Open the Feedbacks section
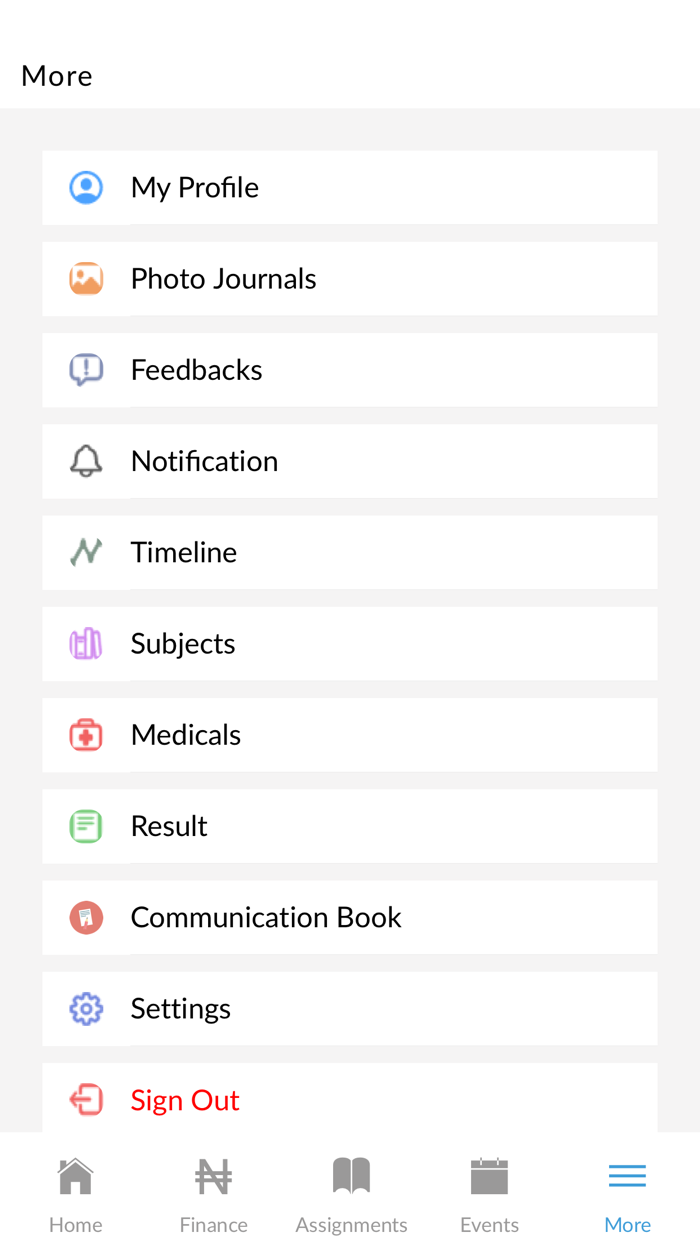Image resolution: width=700 pixels, height=1244 pixels. coord(349,370)
